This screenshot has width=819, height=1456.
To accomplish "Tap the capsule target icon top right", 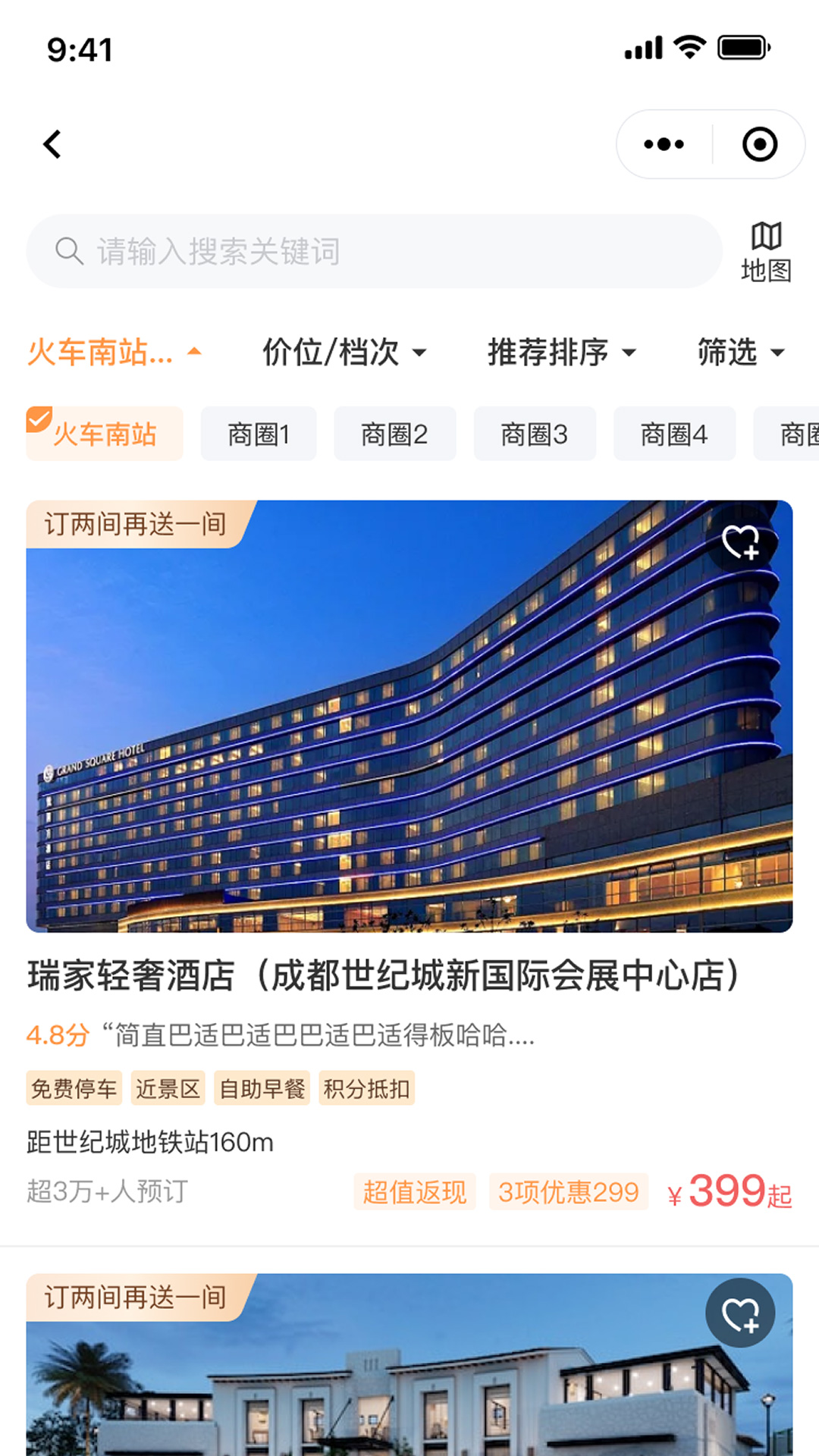I will click(x=760, y=144).
